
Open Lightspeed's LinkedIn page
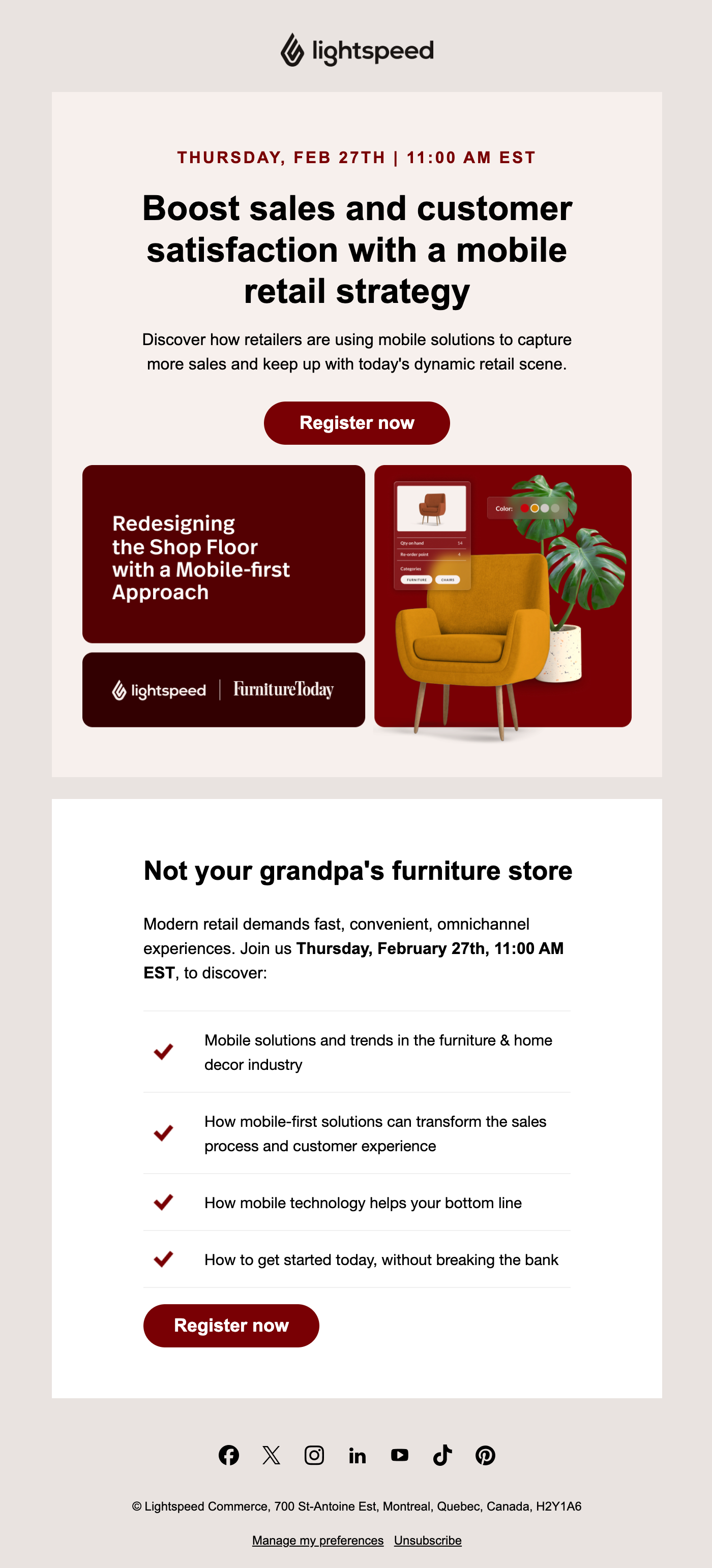357,1455
